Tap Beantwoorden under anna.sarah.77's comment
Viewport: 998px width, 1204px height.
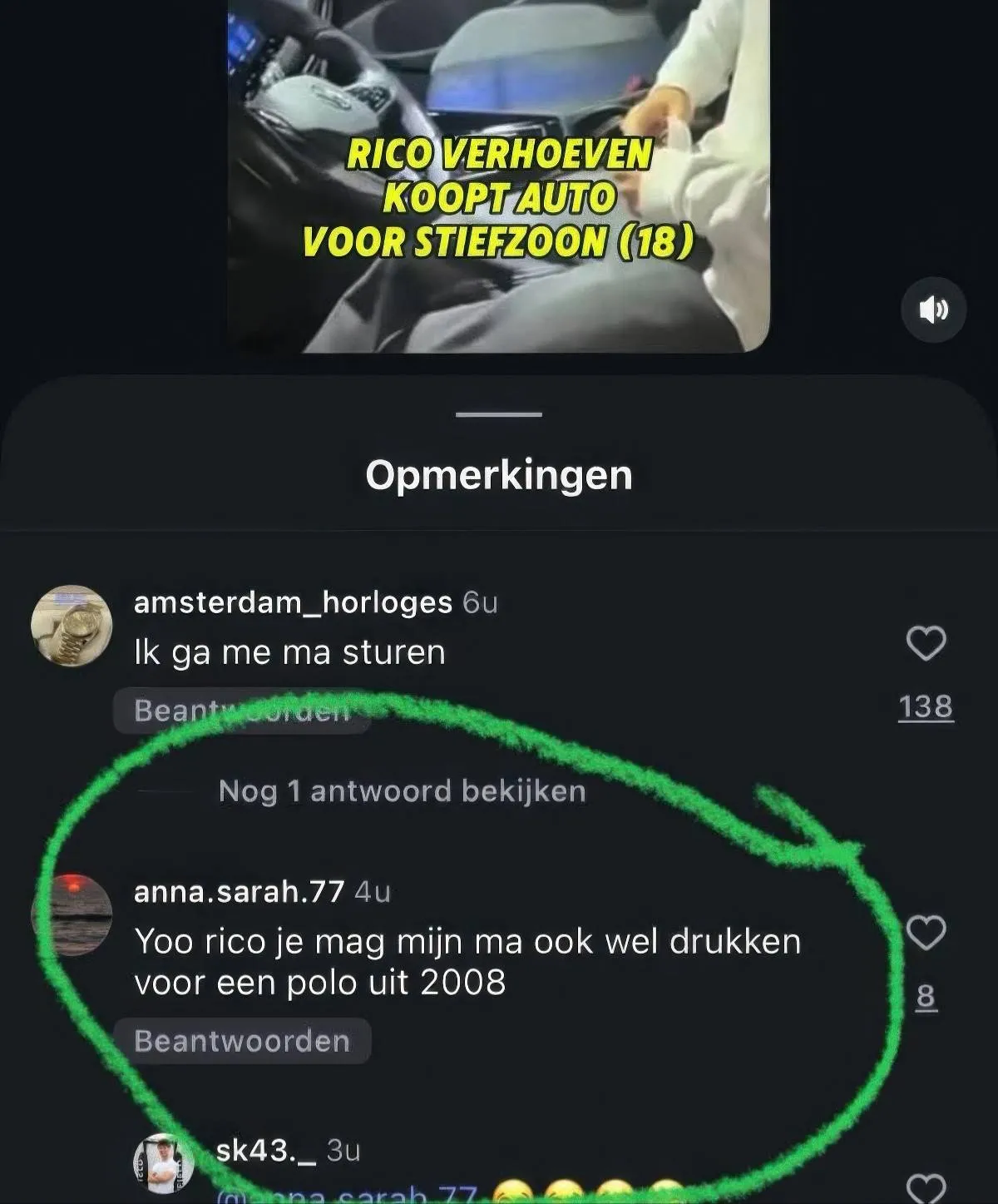(242, 1041)
